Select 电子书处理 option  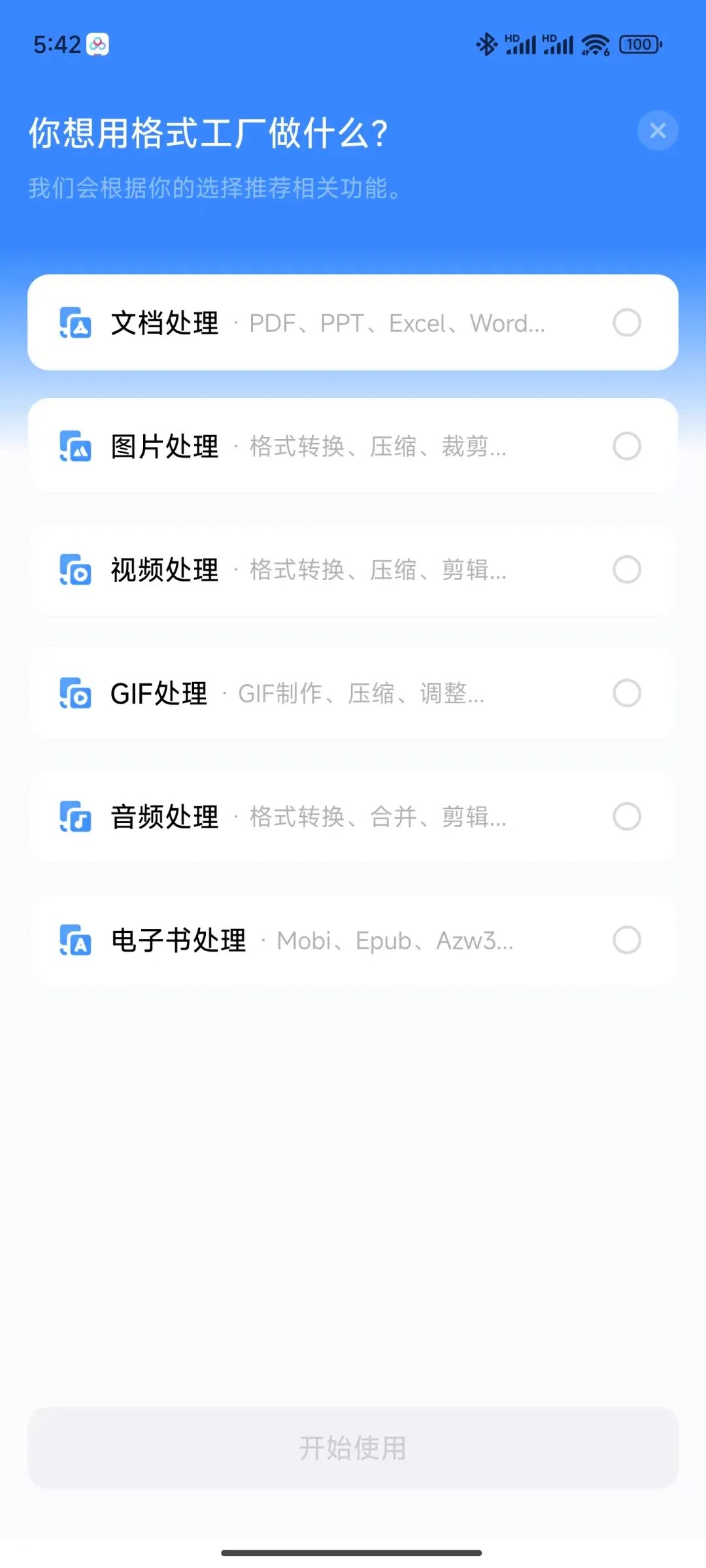353,940
